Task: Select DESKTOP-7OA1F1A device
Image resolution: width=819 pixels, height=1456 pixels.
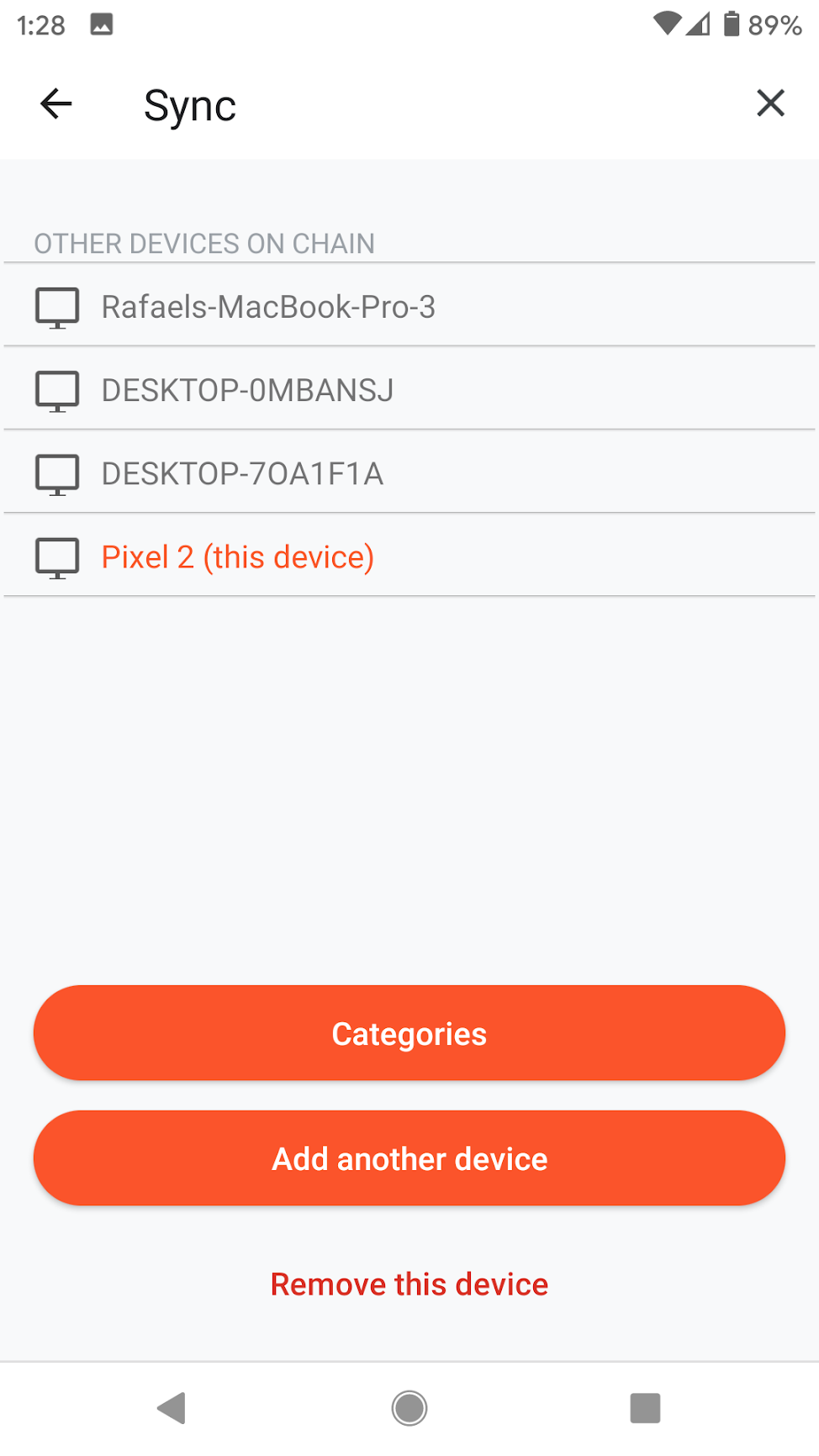Action: pos(409,472)
